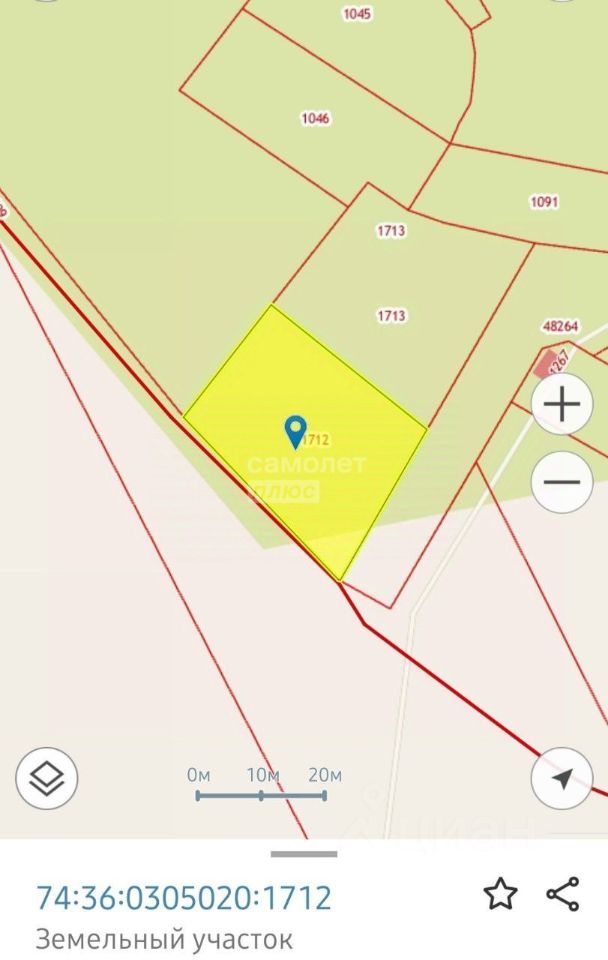The width and height of the screenshot is (608, 960).
Task: Expand the parcel details sheet handle
Action: tap(304, 854)
